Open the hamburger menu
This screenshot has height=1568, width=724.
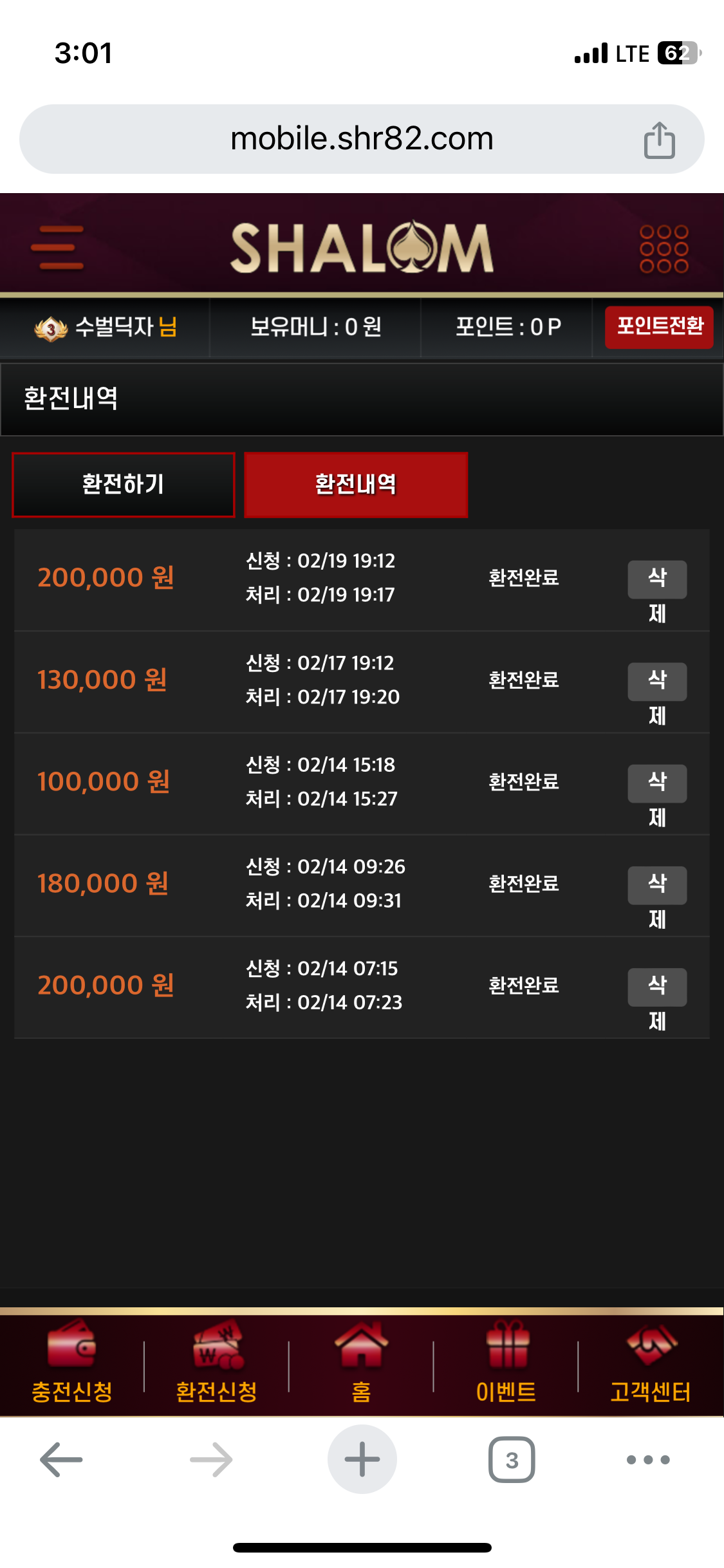pyautogui.click(x=57, y=248)
